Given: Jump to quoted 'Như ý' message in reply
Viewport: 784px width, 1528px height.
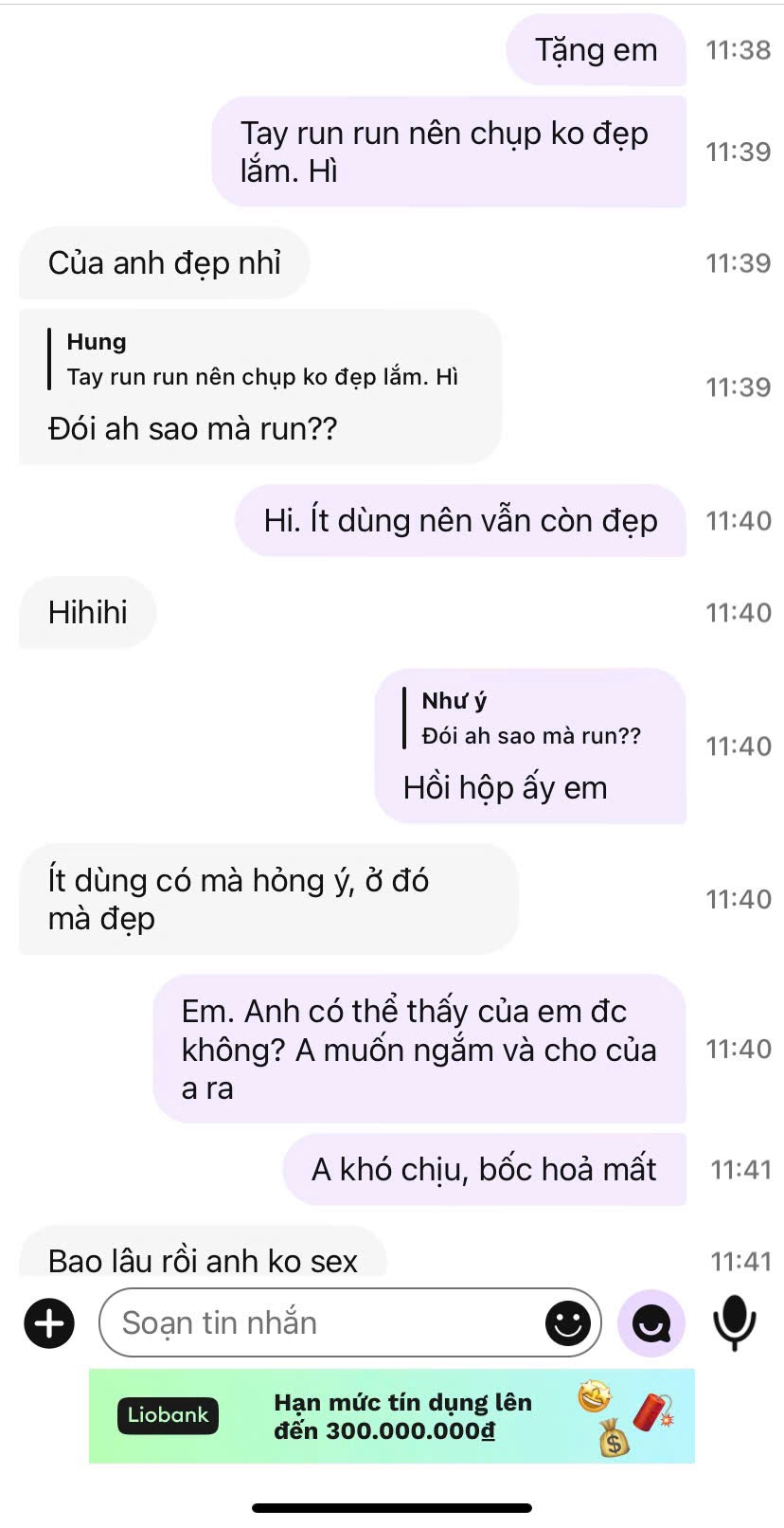Looking at the screenshot, I should coord(523,718).
